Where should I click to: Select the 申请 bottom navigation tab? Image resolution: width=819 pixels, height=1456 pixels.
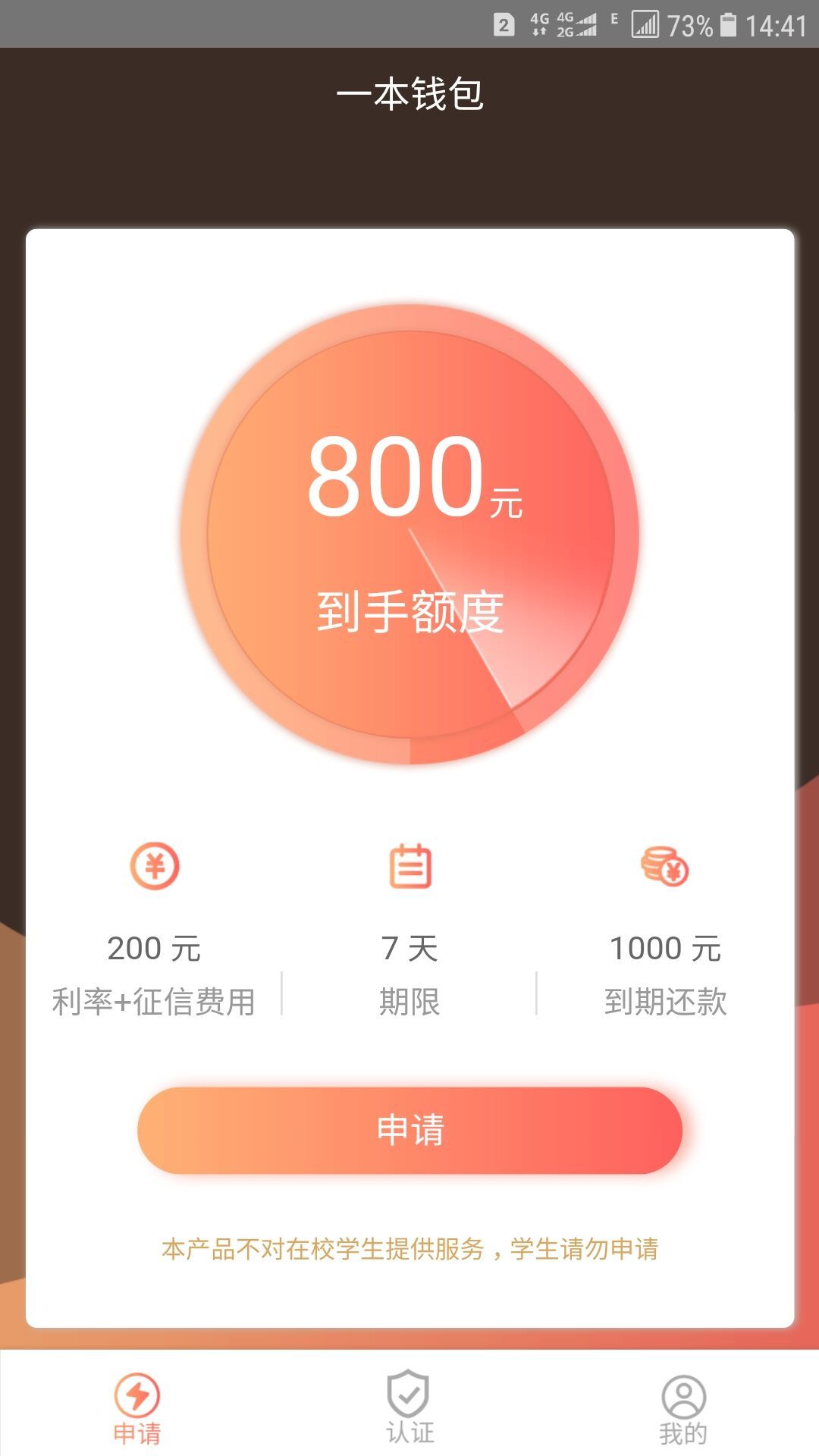pos(136,1407)
